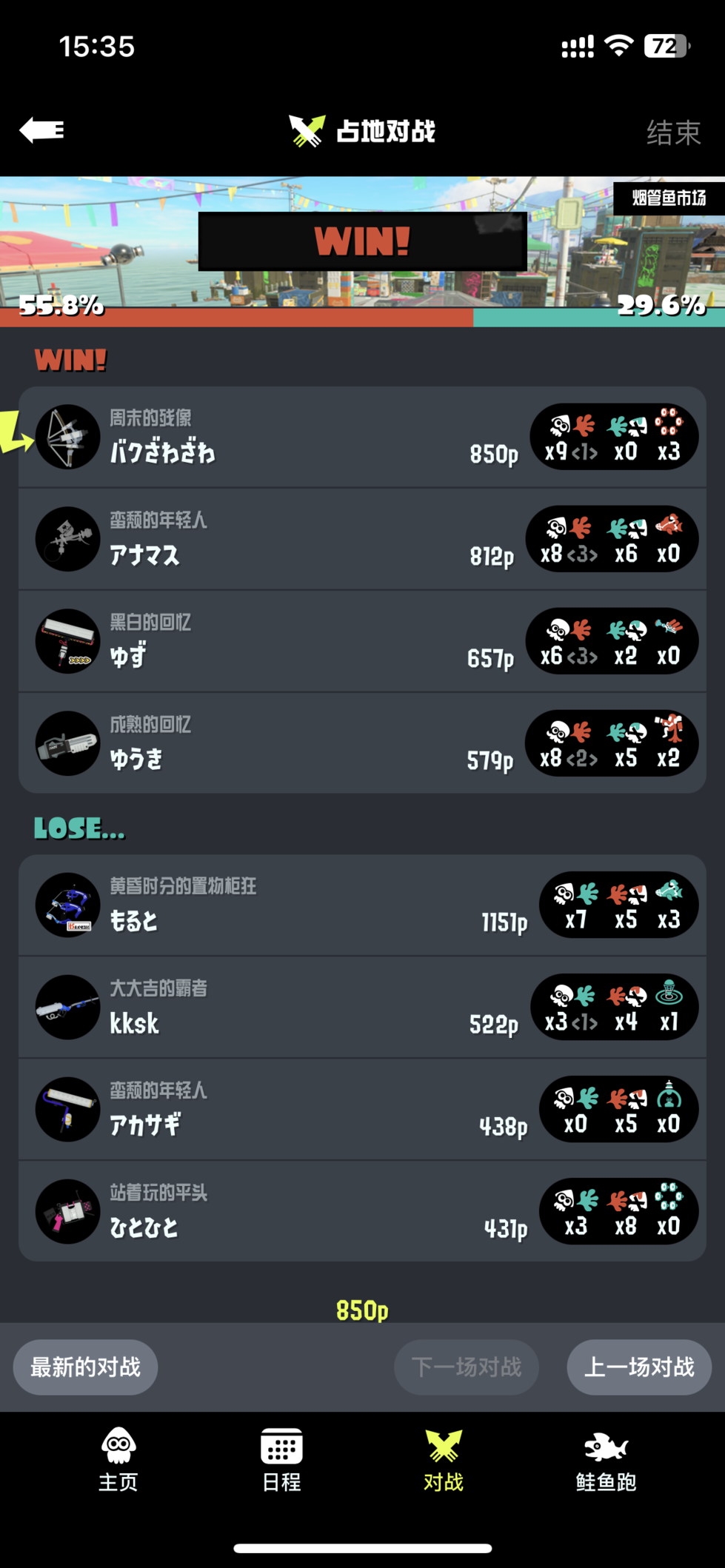The image size is (725, 1568).
Task: Select the 对战 tab
Action: point(444,1460)
